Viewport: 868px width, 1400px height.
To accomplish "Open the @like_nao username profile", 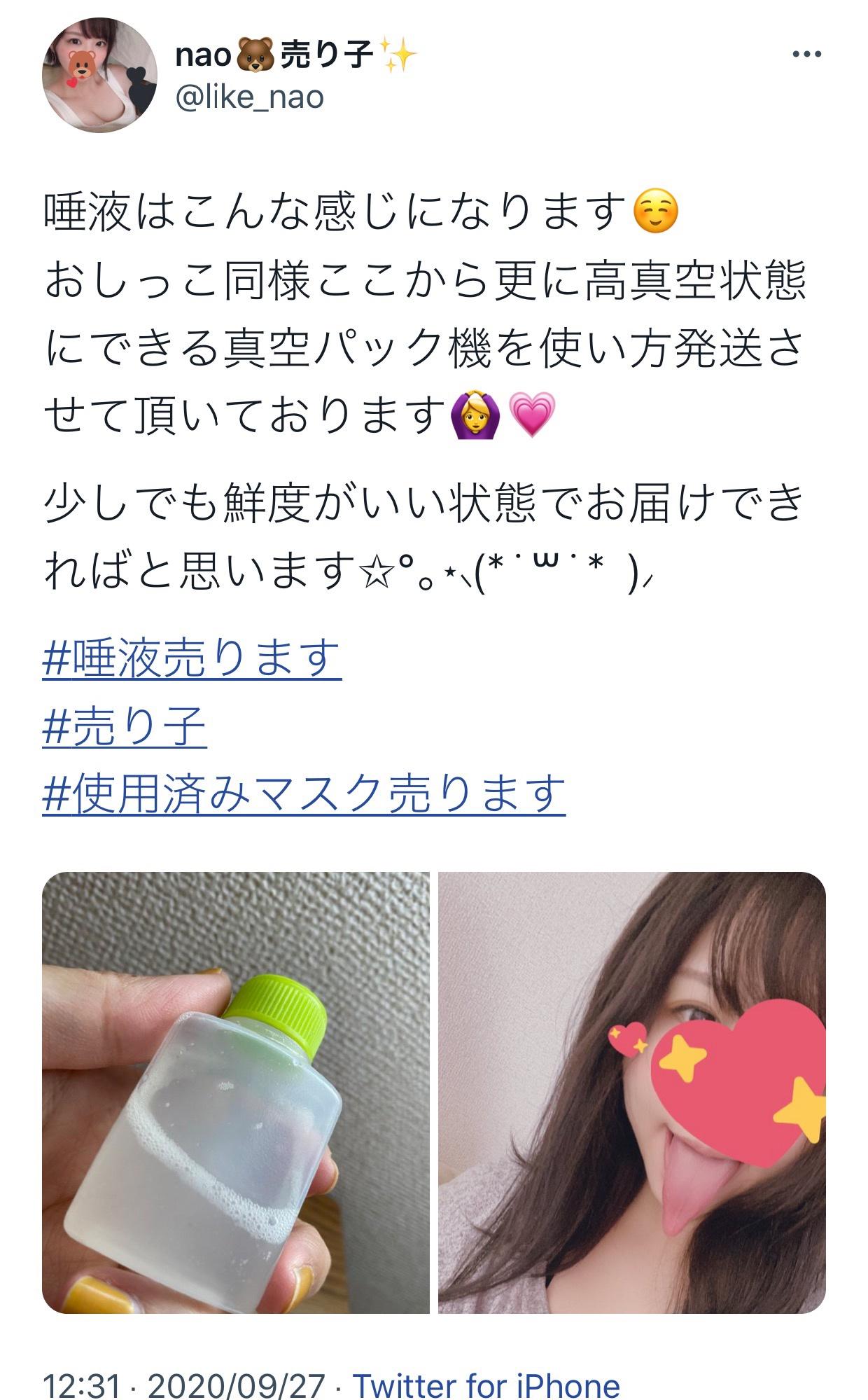I will tap(250, 97).
